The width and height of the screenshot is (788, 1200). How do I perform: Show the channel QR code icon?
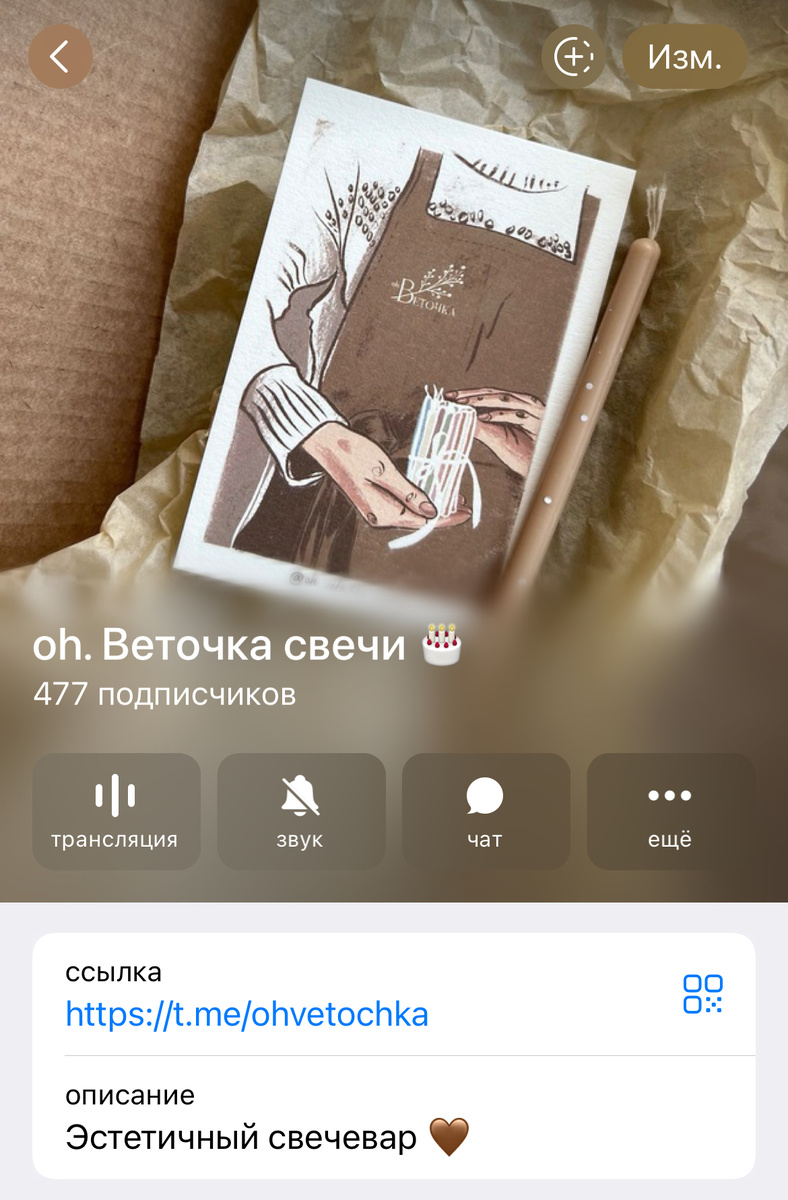point(703,994)
